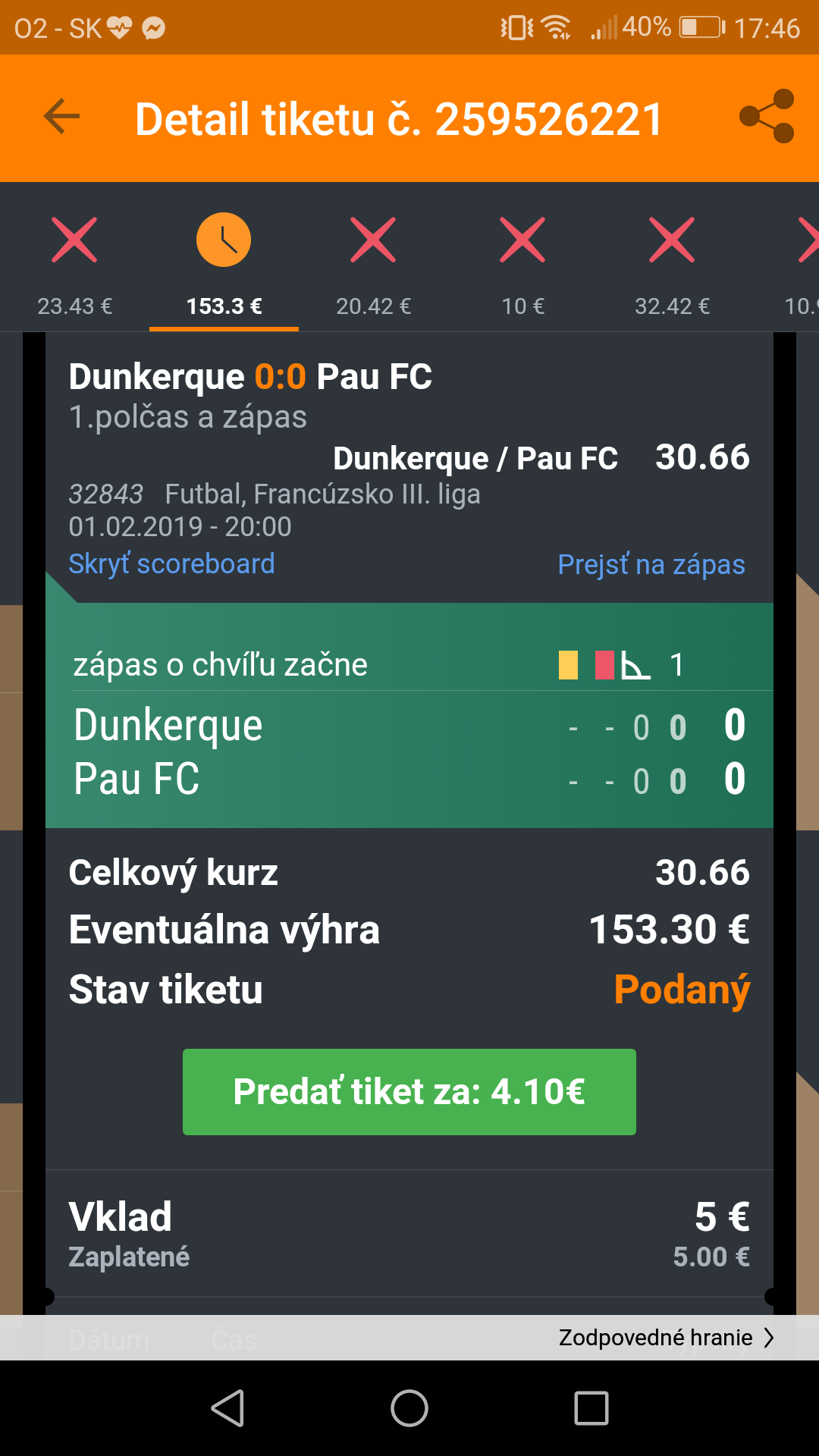Viewport: 819px width, 1456px height.
Task: Share this ticket
Action: point(767,117)
